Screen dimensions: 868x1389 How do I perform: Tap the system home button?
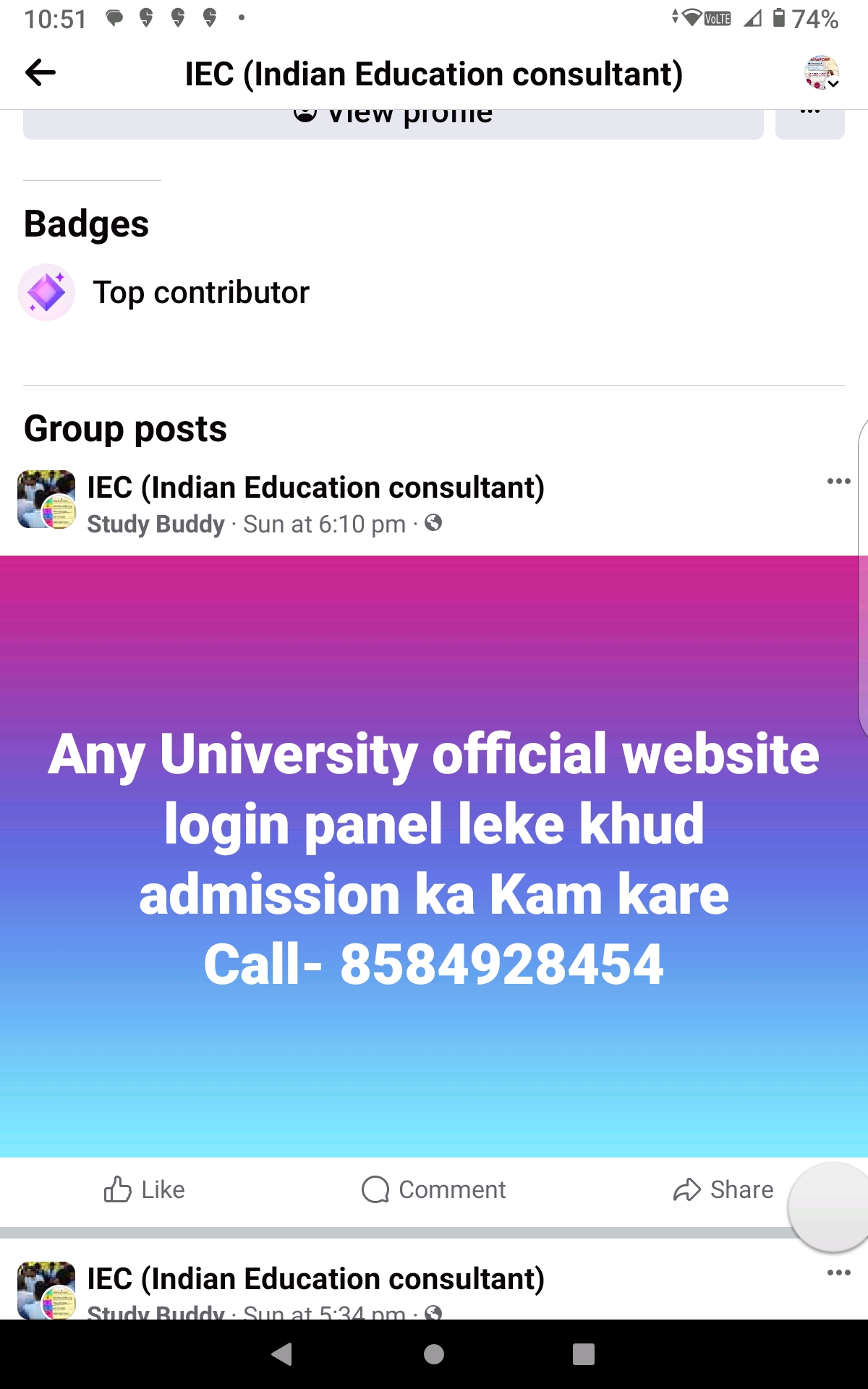[x=434, y=1354]
